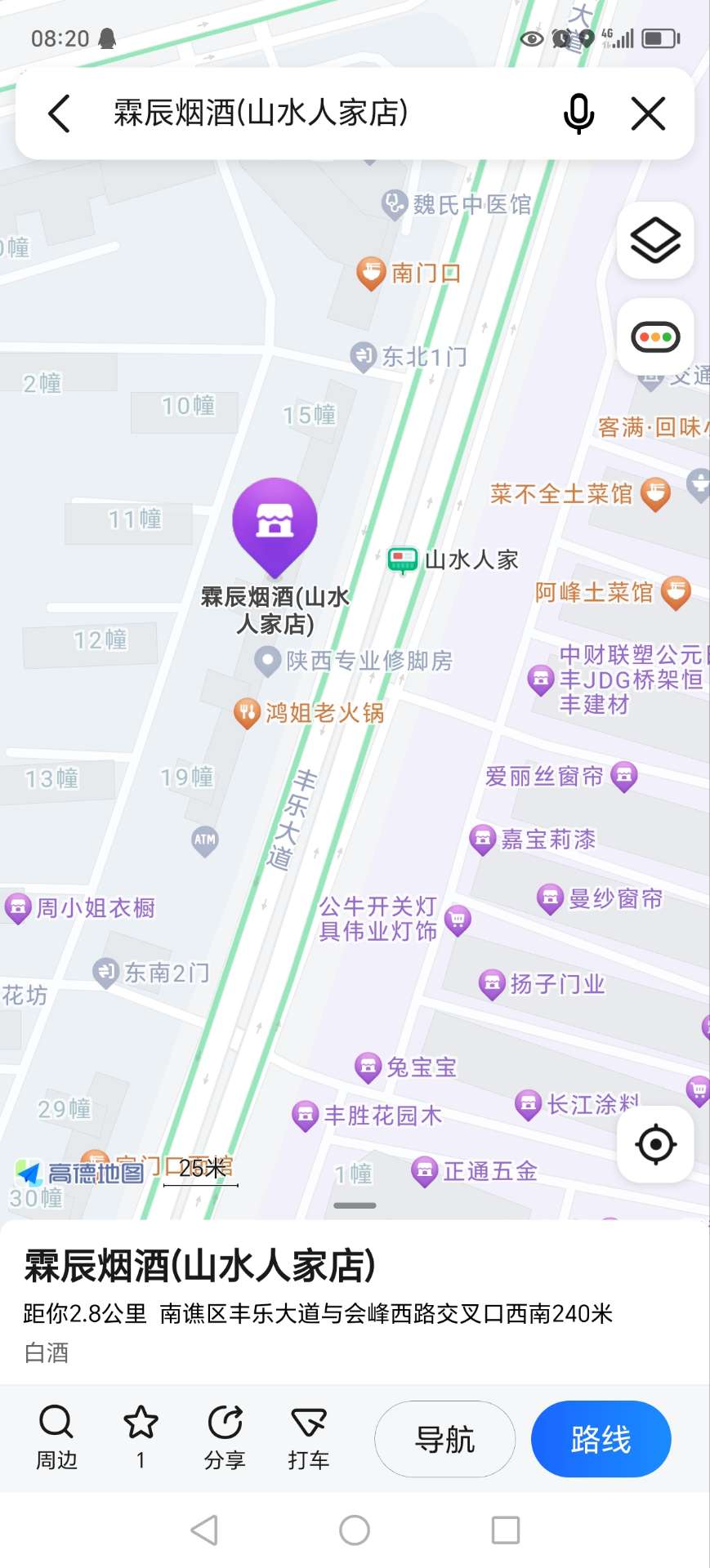Open system recent apps view

click(x=505, y=1530)
